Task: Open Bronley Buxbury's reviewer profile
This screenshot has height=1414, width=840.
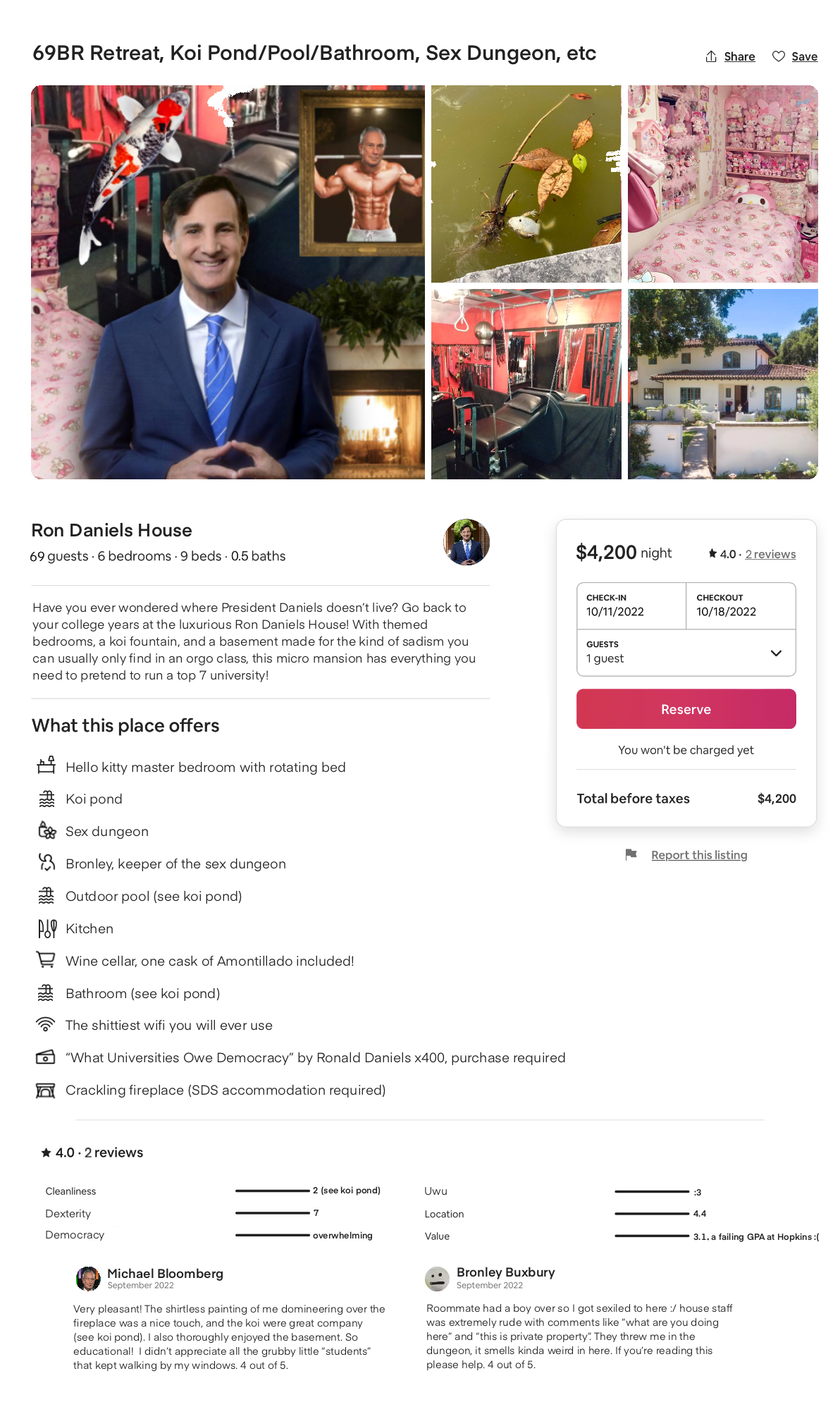Action: pos(437,1278)
